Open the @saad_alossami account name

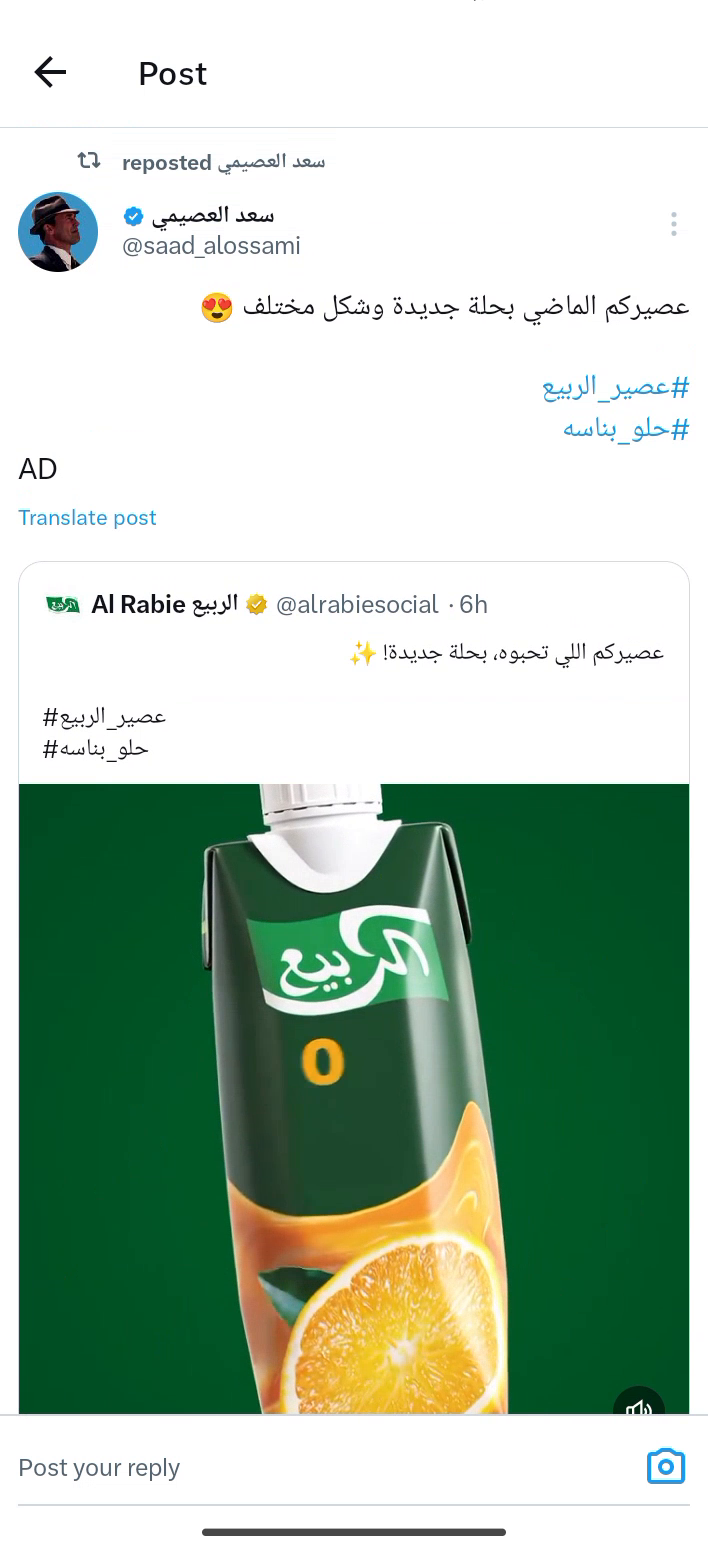[211, 246]
